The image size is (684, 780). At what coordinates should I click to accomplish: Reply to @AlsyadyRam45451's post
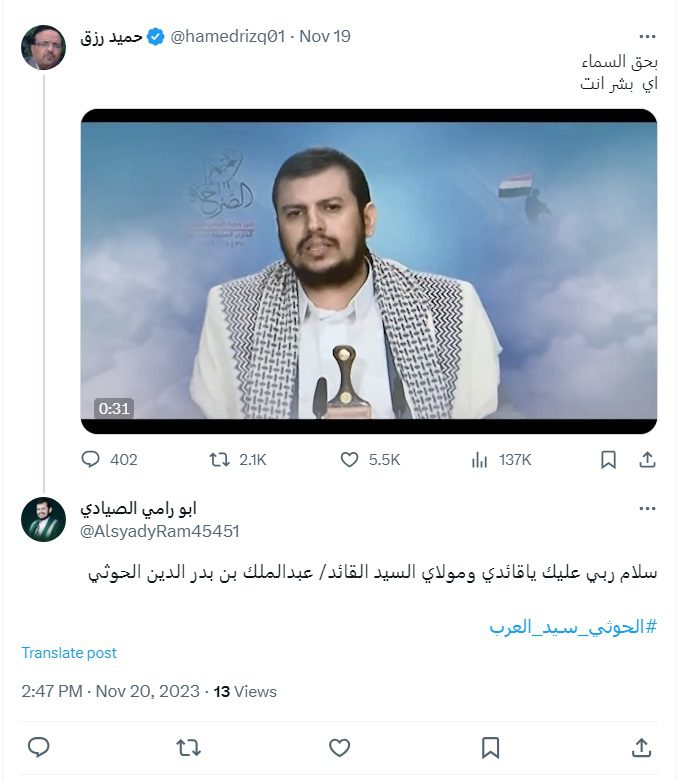39,747
